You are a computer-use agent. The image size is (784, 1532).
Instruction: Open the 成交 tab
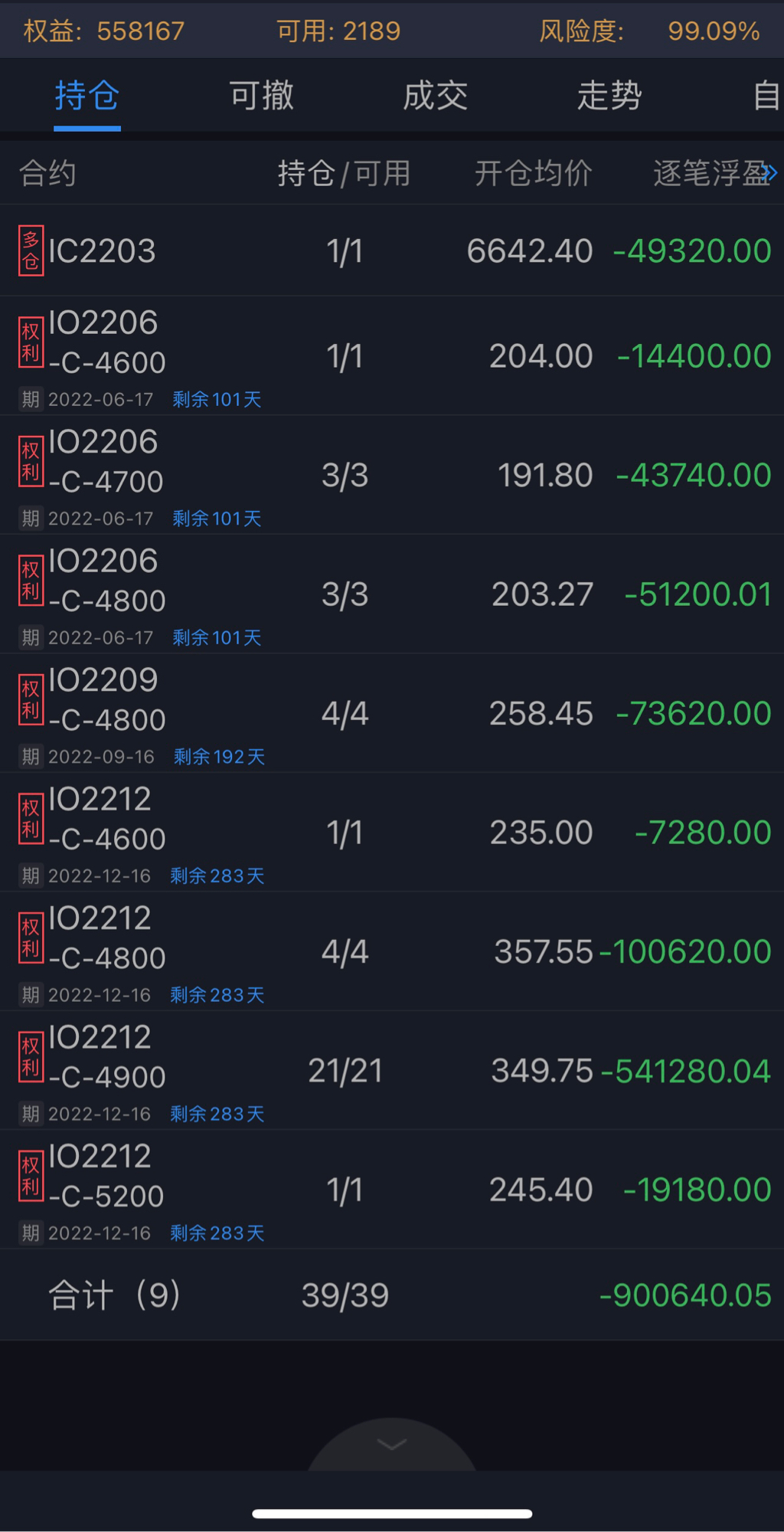[x=435, y=97]
